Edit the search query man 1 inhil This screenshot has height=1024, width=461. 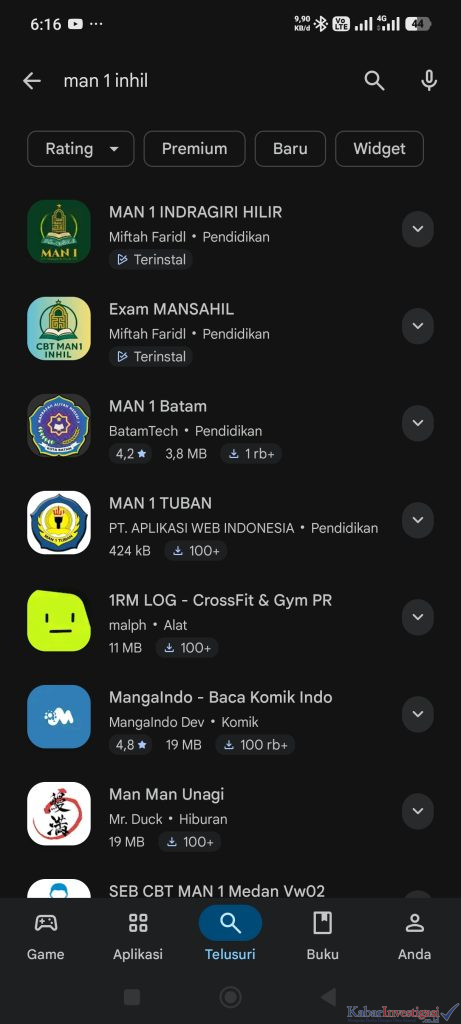pyautogui.click(x=106, y=81)
